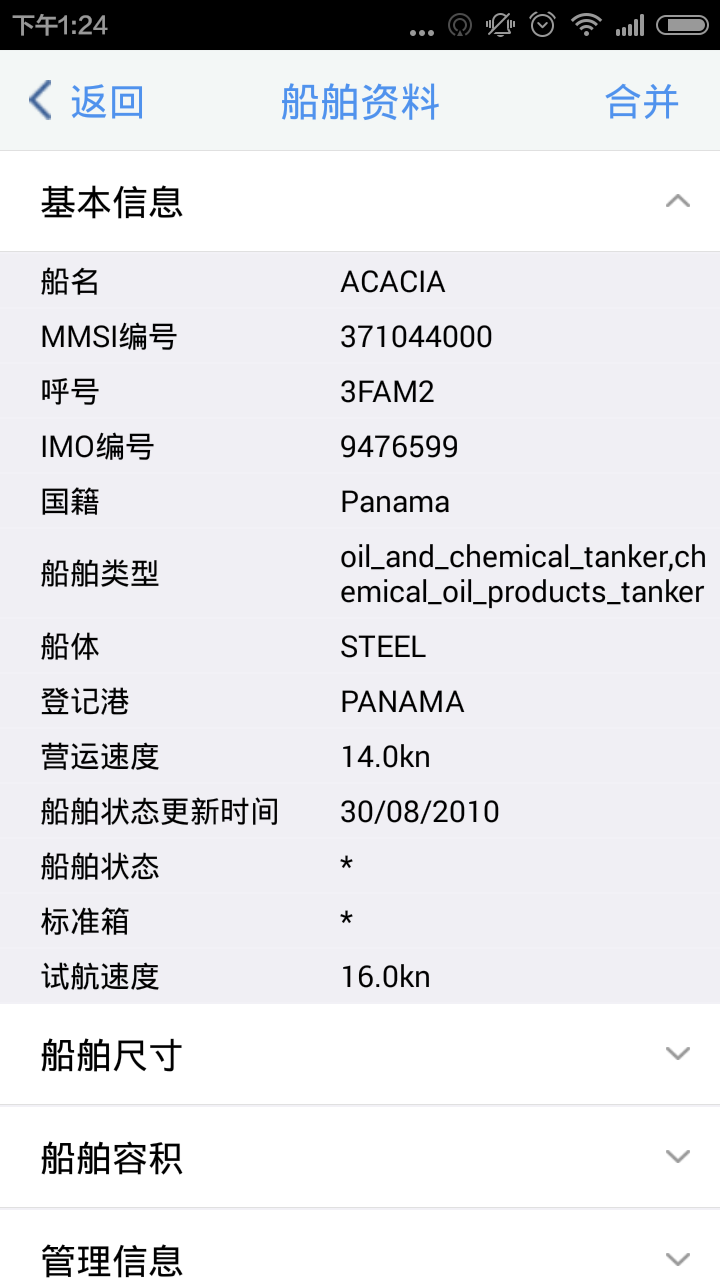Tap the back arrow chevron icon
The image size is (720, 1280).
(x=38, y=100)
